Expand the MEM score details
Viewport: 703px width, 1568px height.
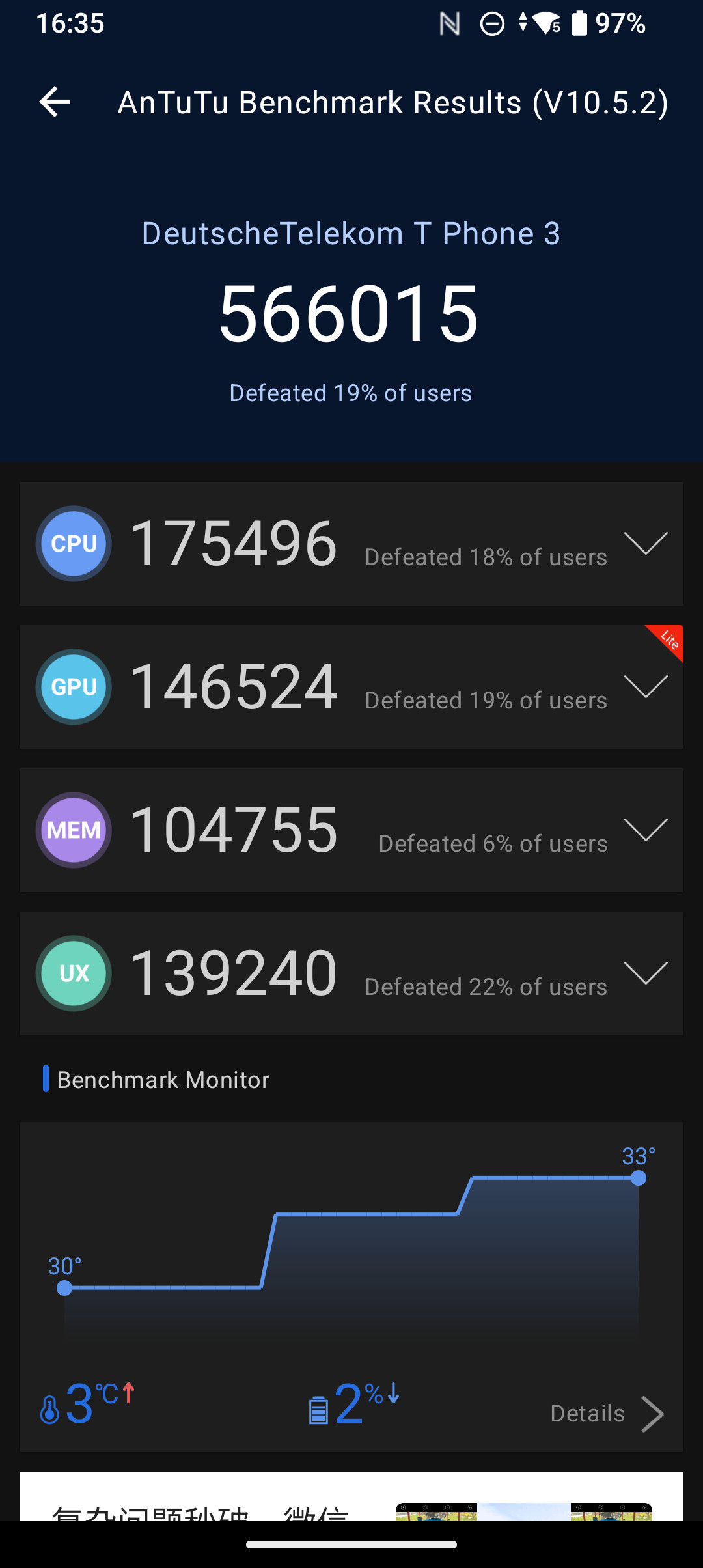point(646,830)
